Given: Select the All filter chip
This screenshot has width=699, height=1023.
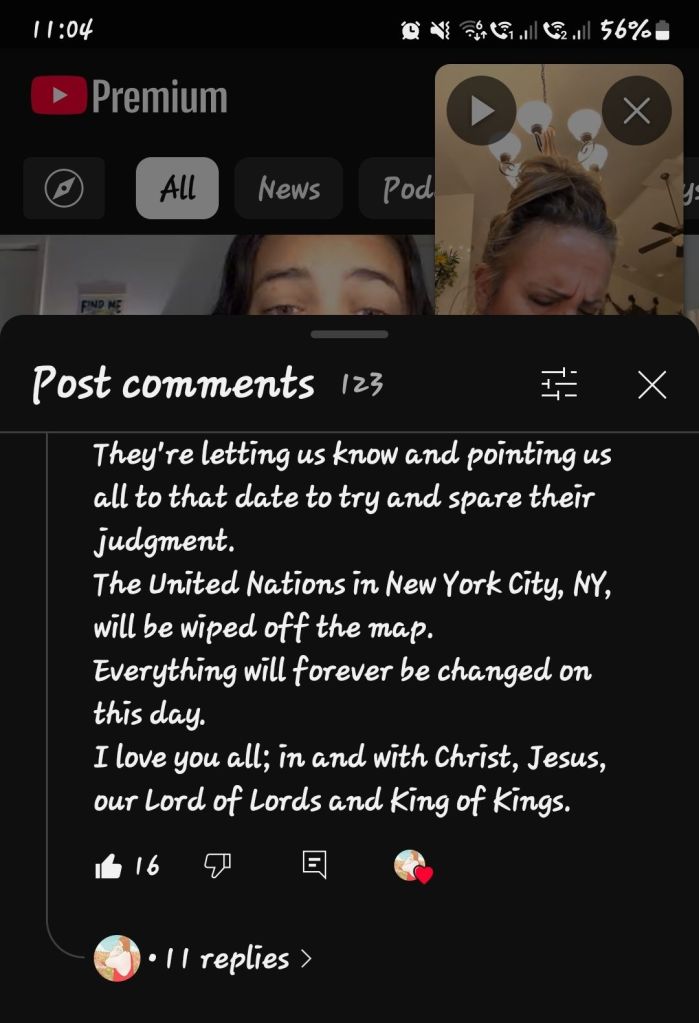Looking at the screenshot, I should (177, 188).
